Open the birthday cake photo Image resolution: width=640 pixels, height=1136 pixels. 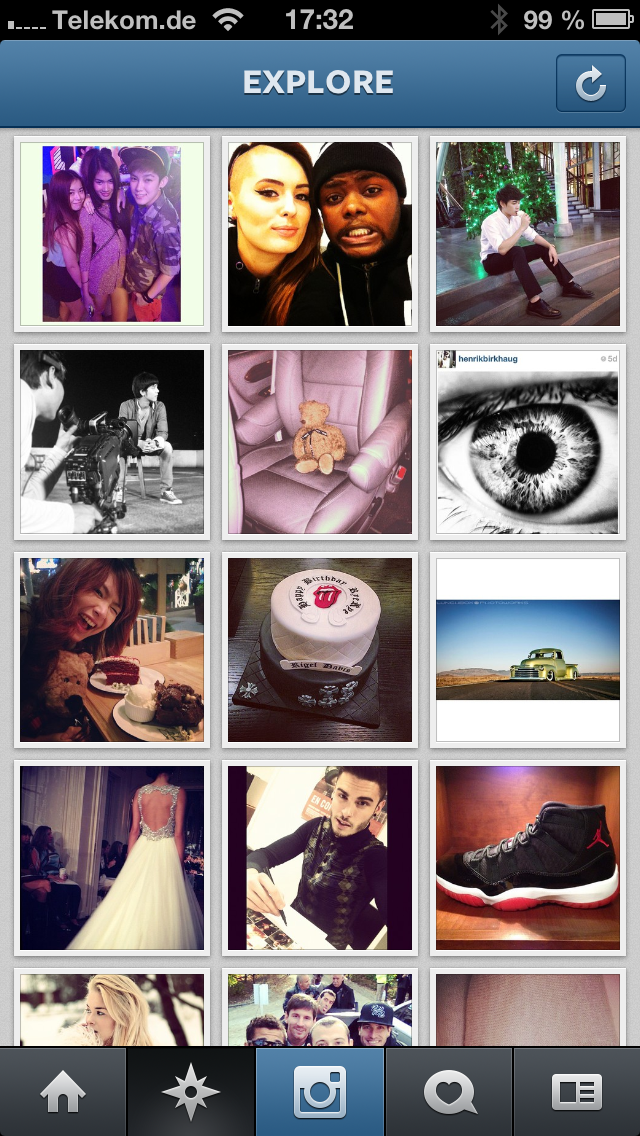pyautogui.click(x=320, y=650)
